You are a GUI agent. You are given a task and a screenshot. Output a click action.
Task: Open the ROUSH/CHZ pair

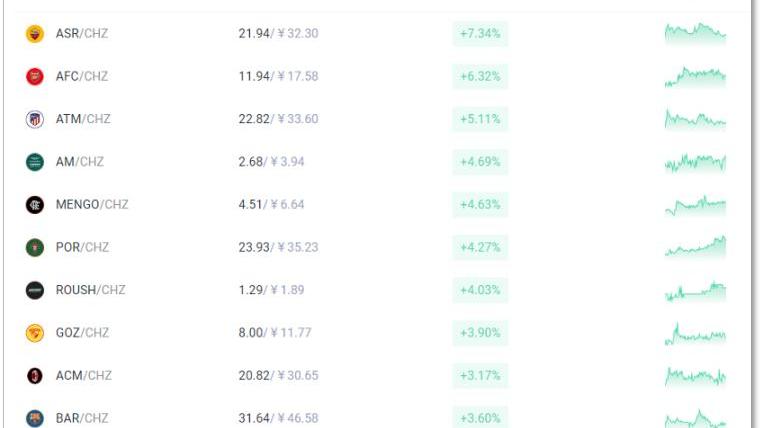tap(90, 290)
